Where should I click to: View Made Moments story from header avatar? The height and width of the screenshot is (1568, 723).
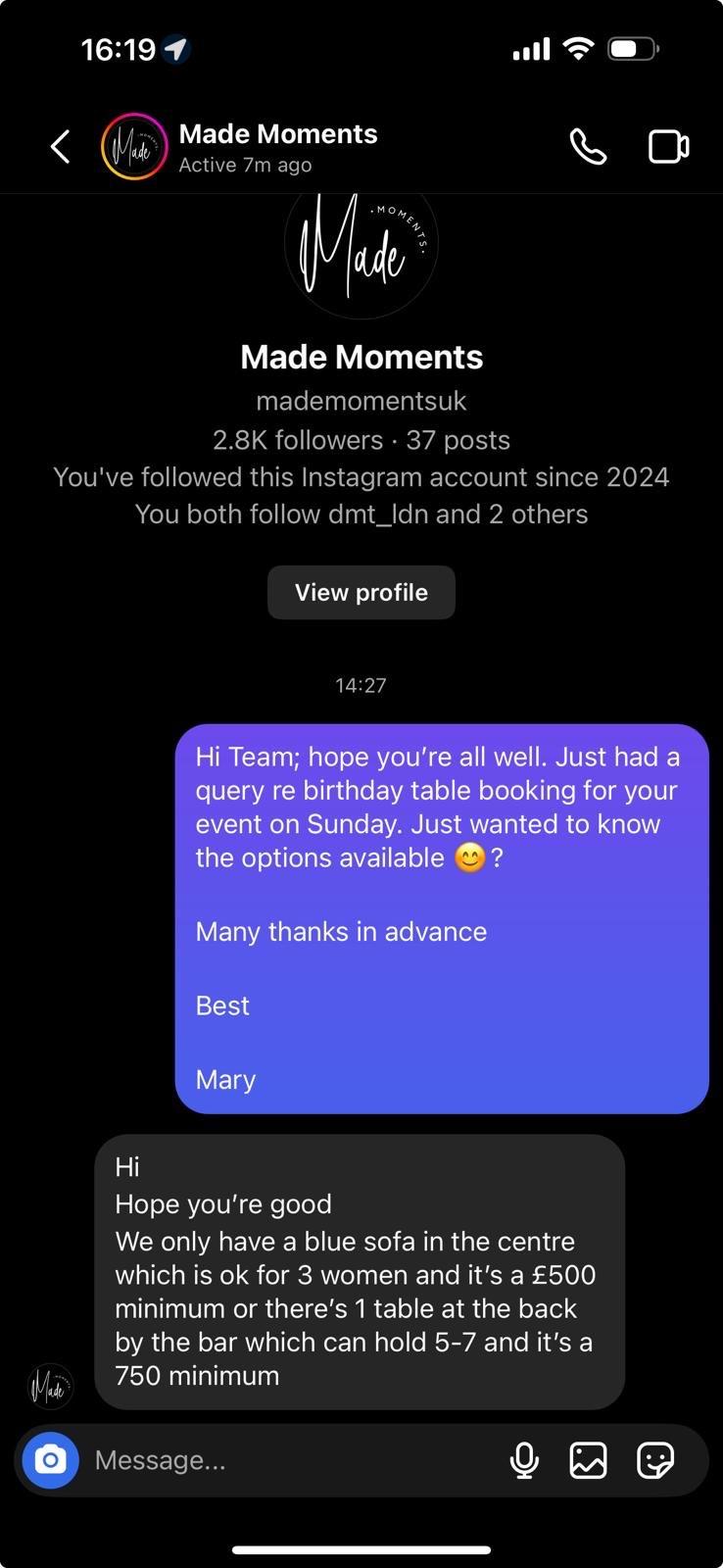point(134,147)
